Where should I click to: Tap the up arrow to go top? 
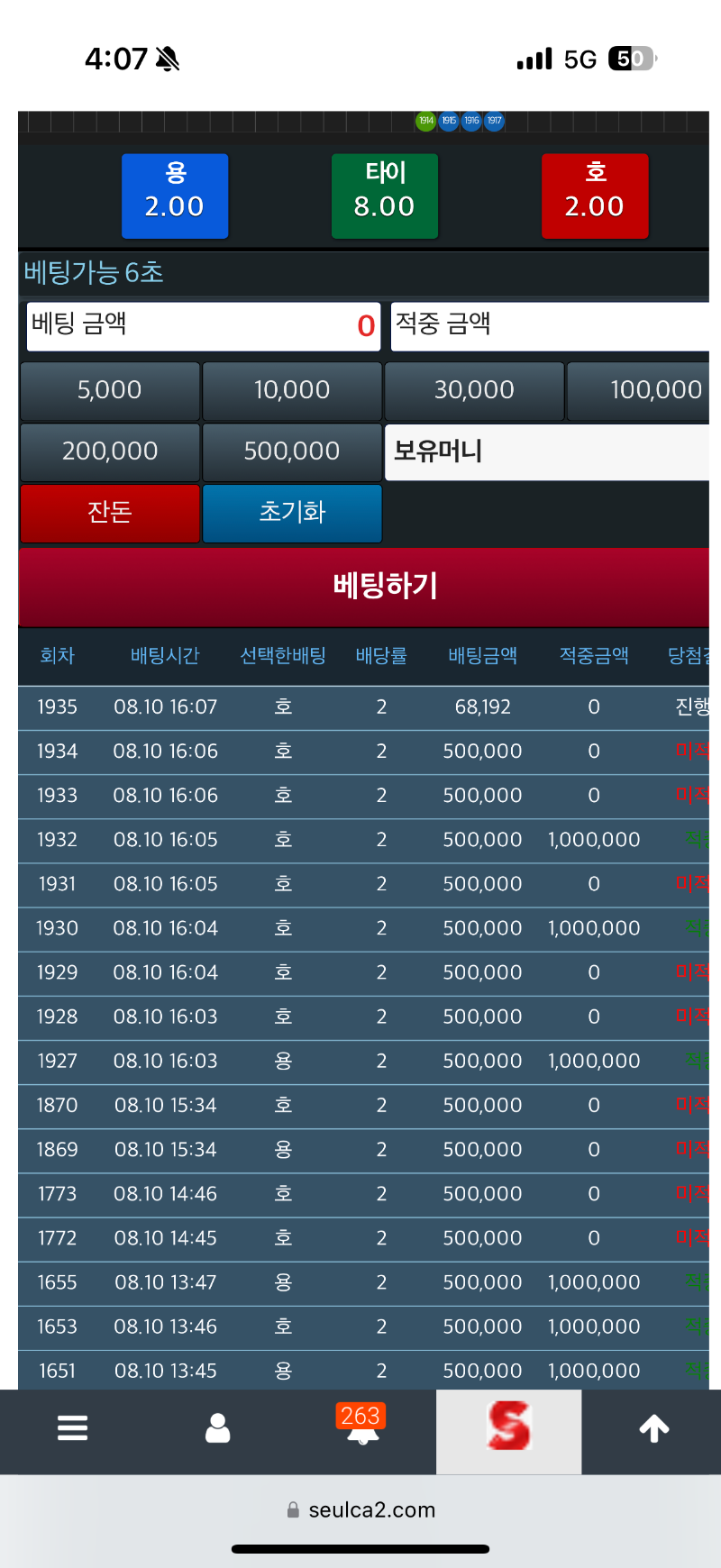[654, 1428]
